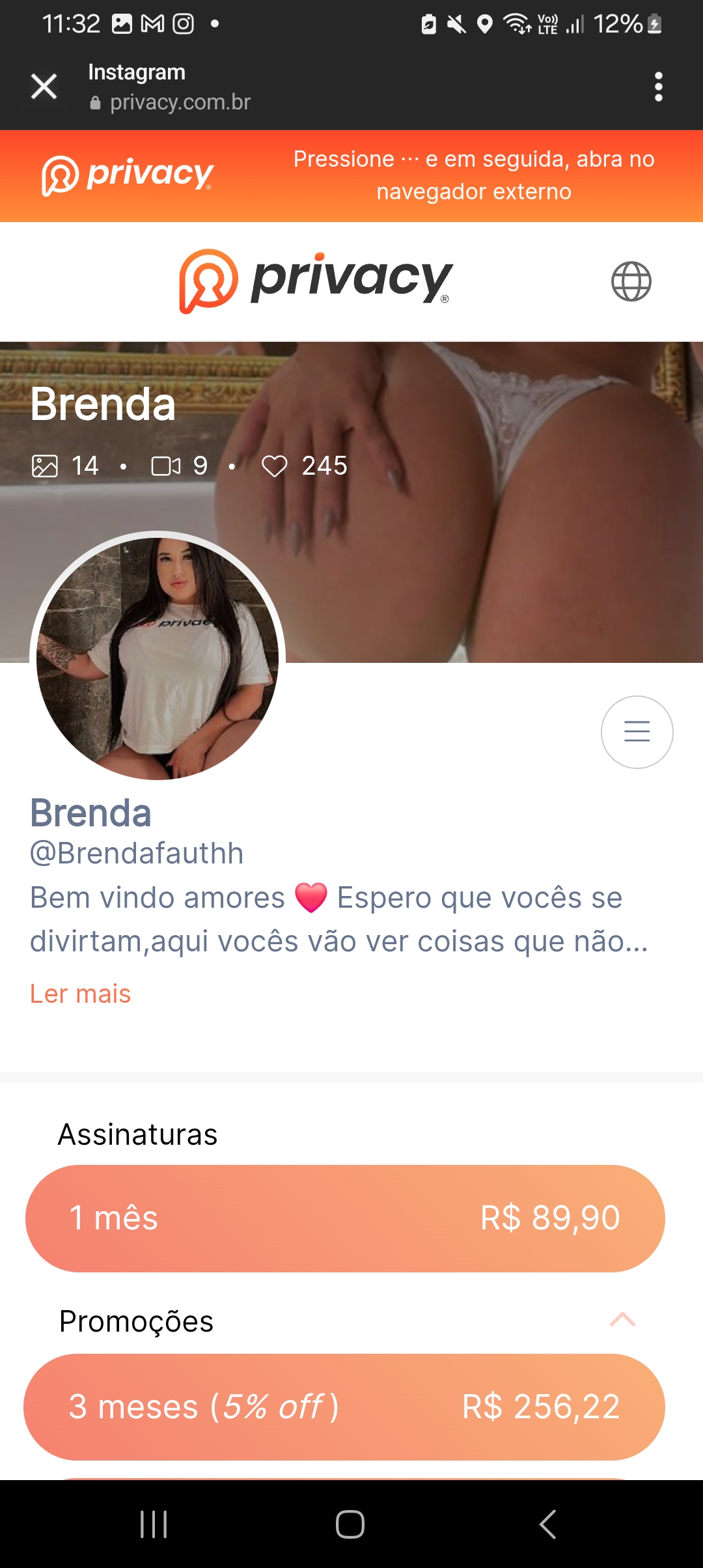Open the round hamburger menu button
The height and width of the screenshot is (1568, 703).
637,732
